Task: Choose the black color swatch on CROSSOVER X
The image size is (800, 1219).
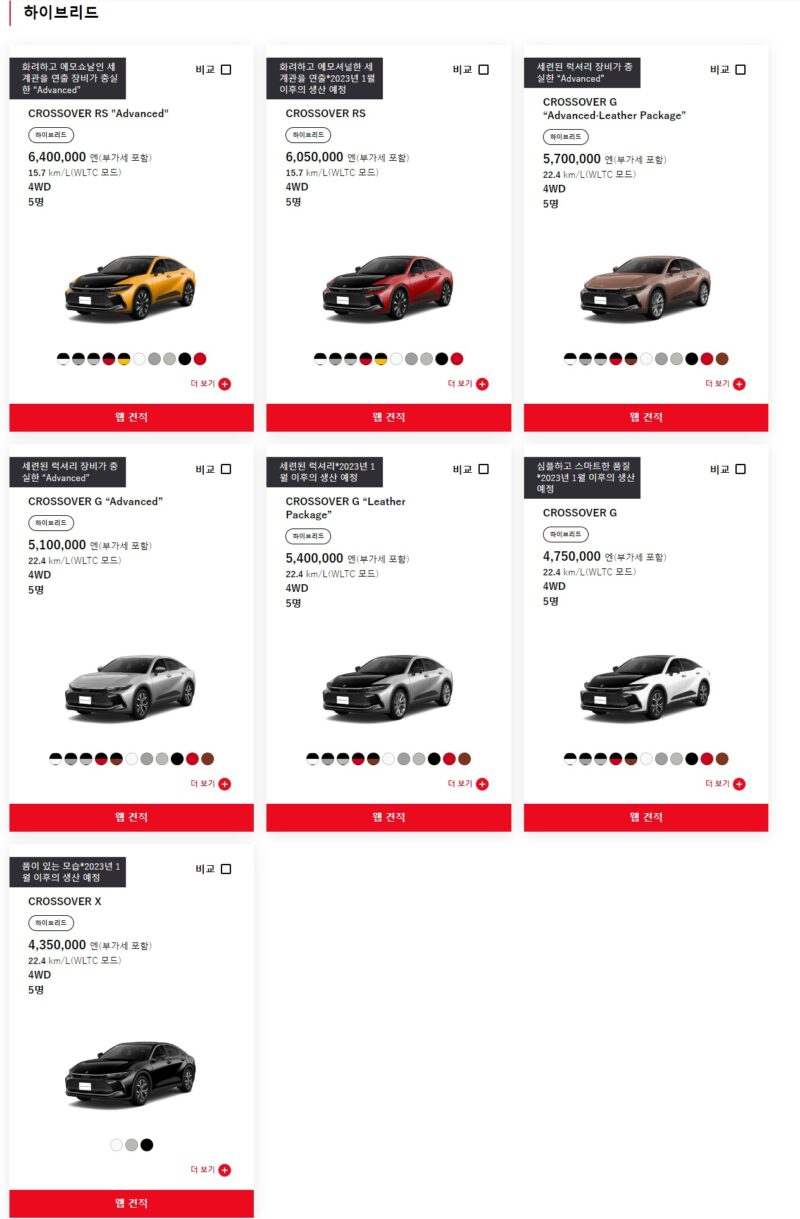Action: click(x=147, y=1145)
